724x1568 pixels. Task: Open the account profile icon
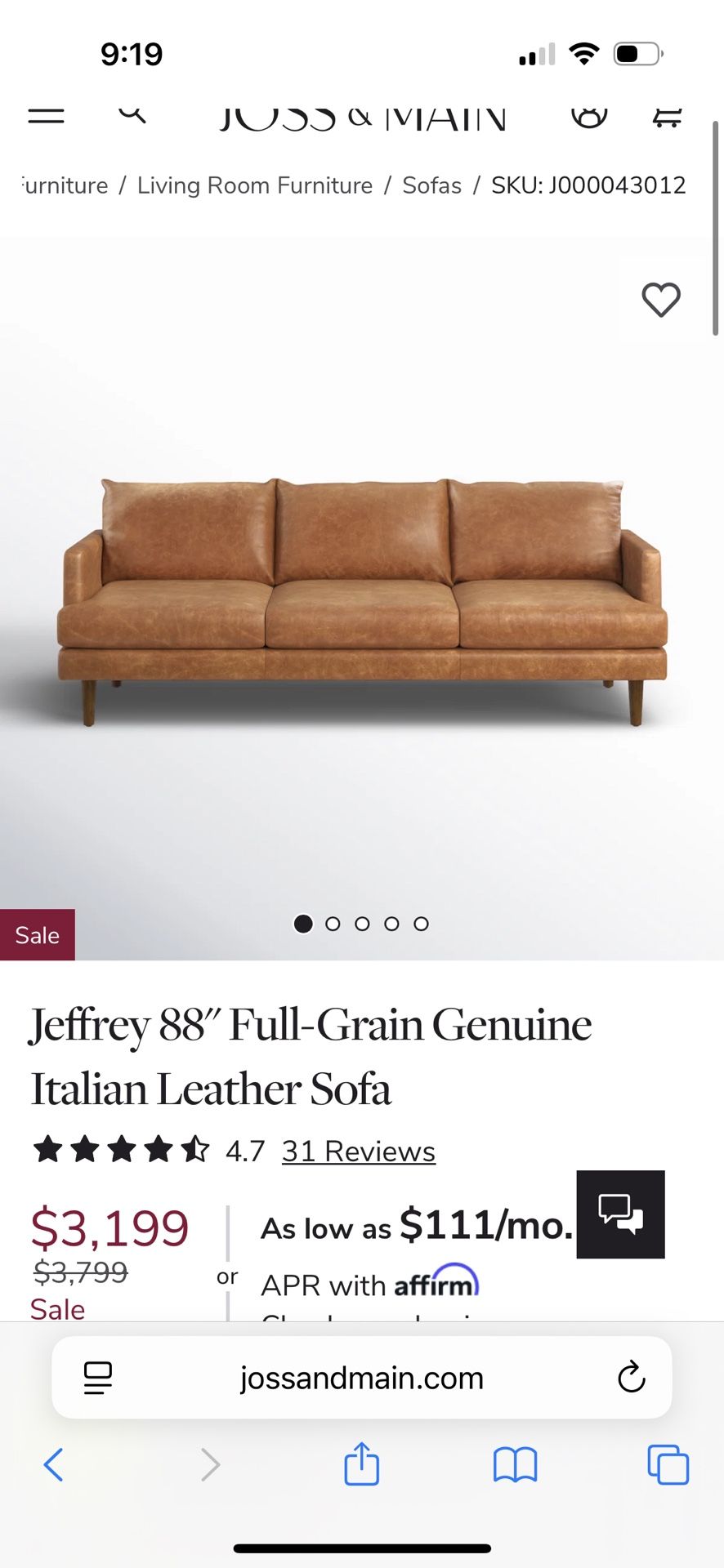pos(591,116)
